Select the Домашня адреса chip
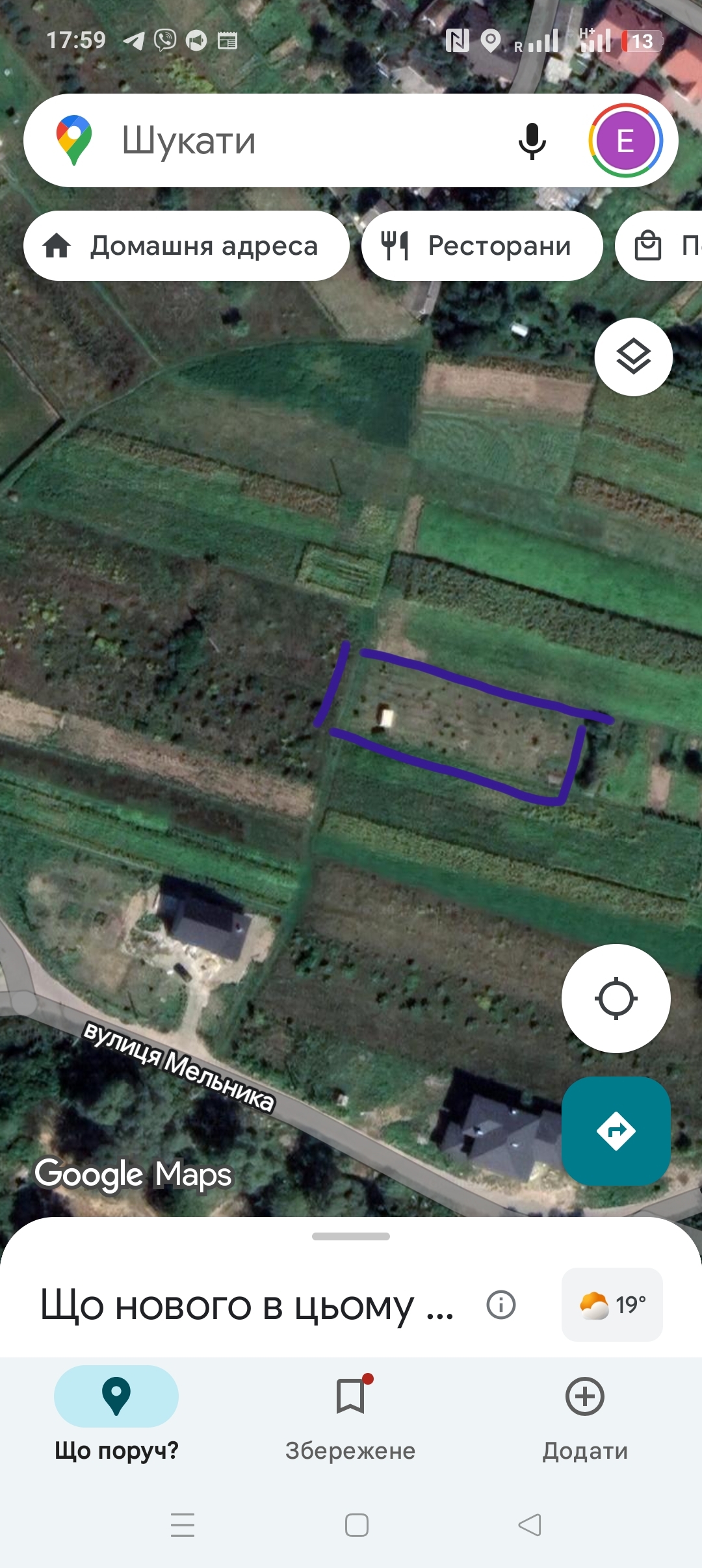This screenshot has width=702, height=1568. (x=187, y=246)
